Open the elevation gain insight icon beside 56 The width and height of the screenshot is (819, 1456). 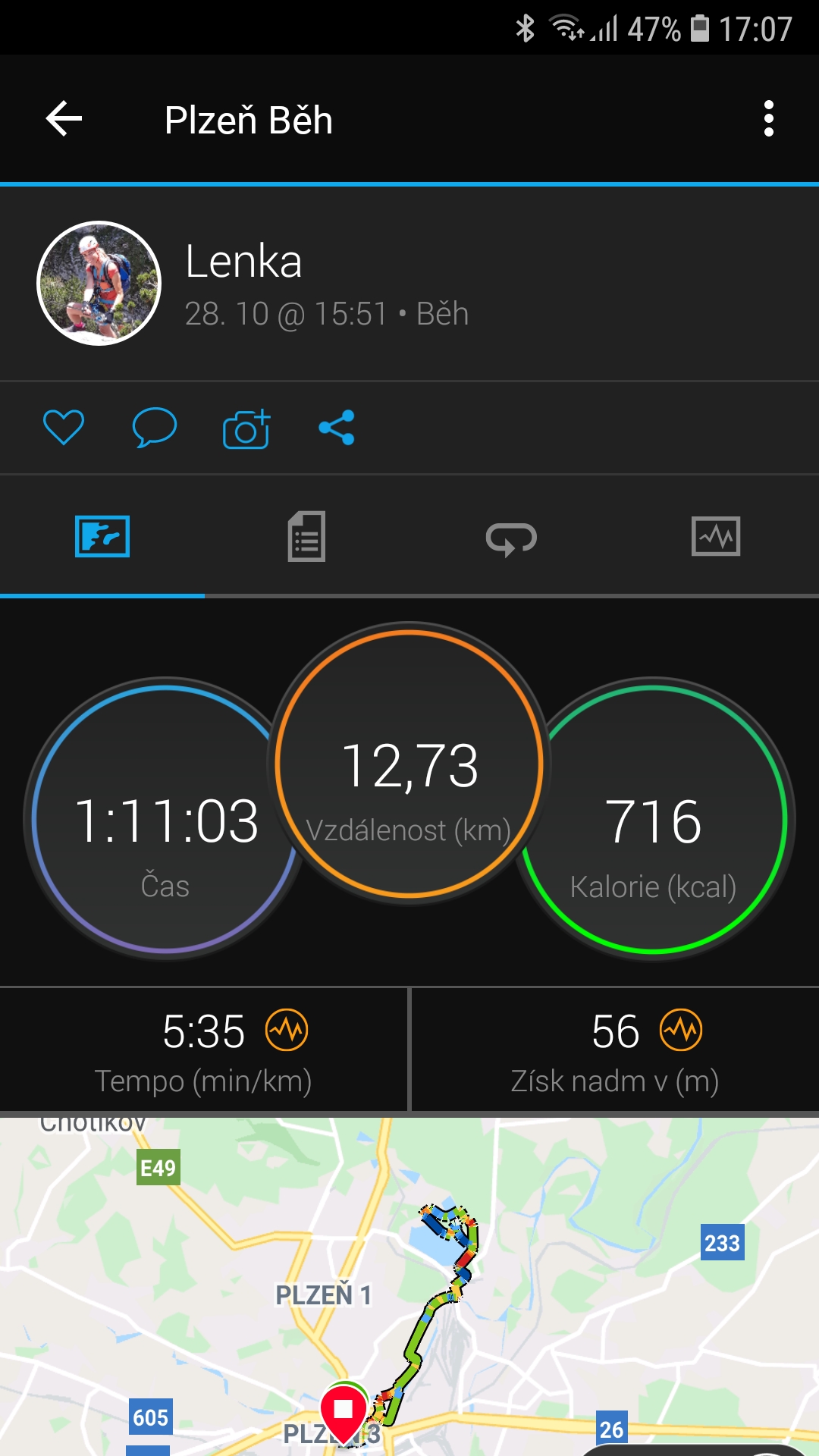click(x=681, y=1030)
